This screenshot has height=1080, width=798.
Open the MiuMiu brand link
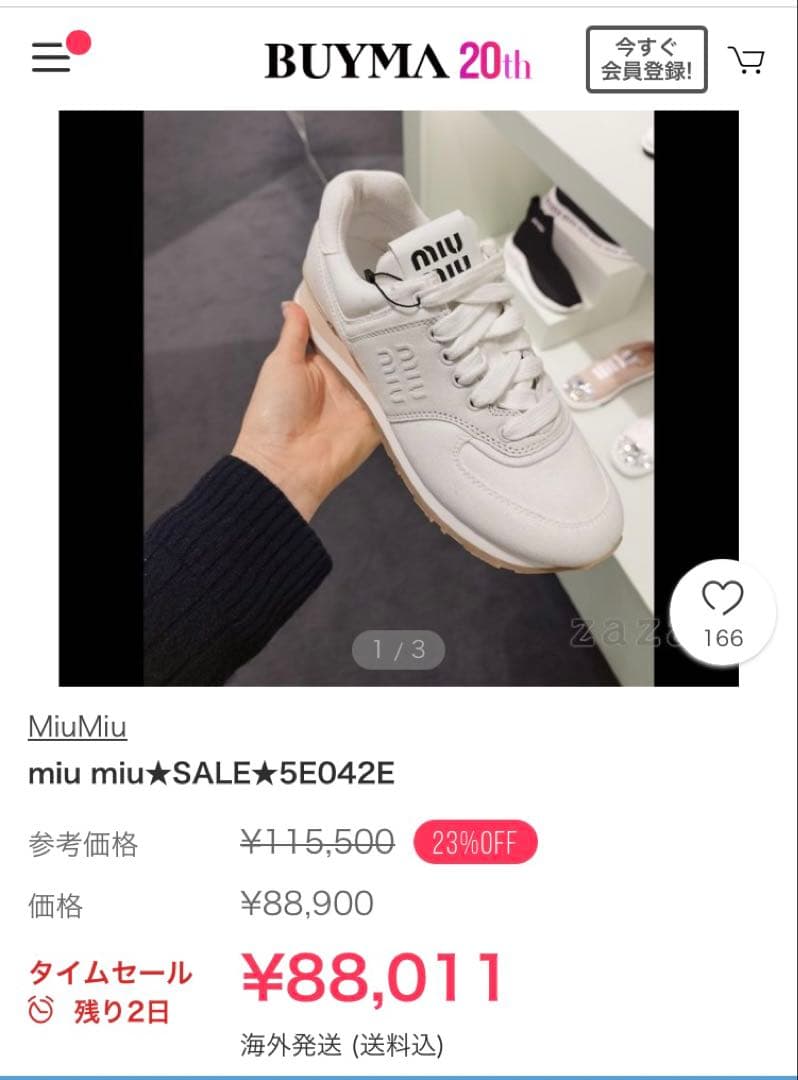(x=77, y=726)
